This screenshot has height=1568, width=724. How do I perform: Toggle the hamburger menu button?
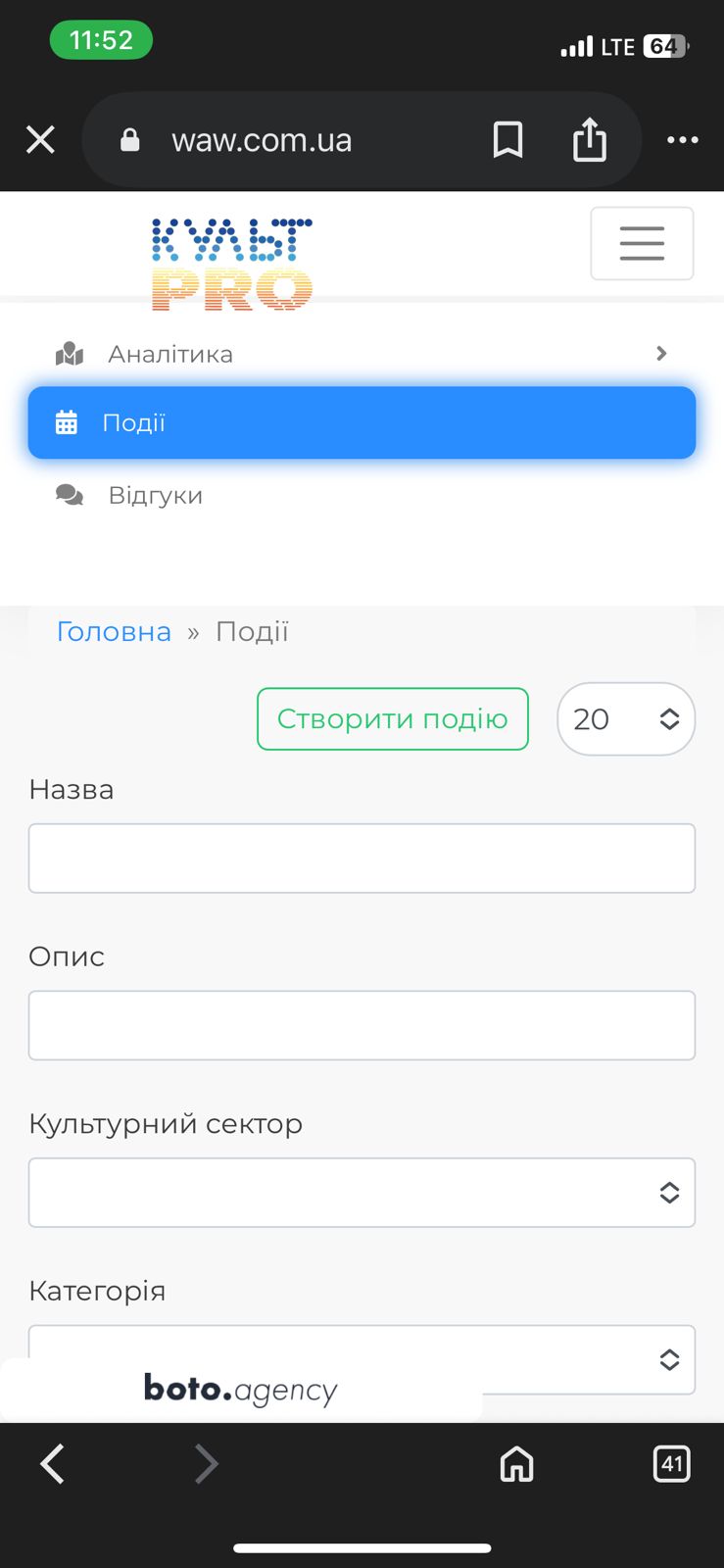click(x=642, y=243)
